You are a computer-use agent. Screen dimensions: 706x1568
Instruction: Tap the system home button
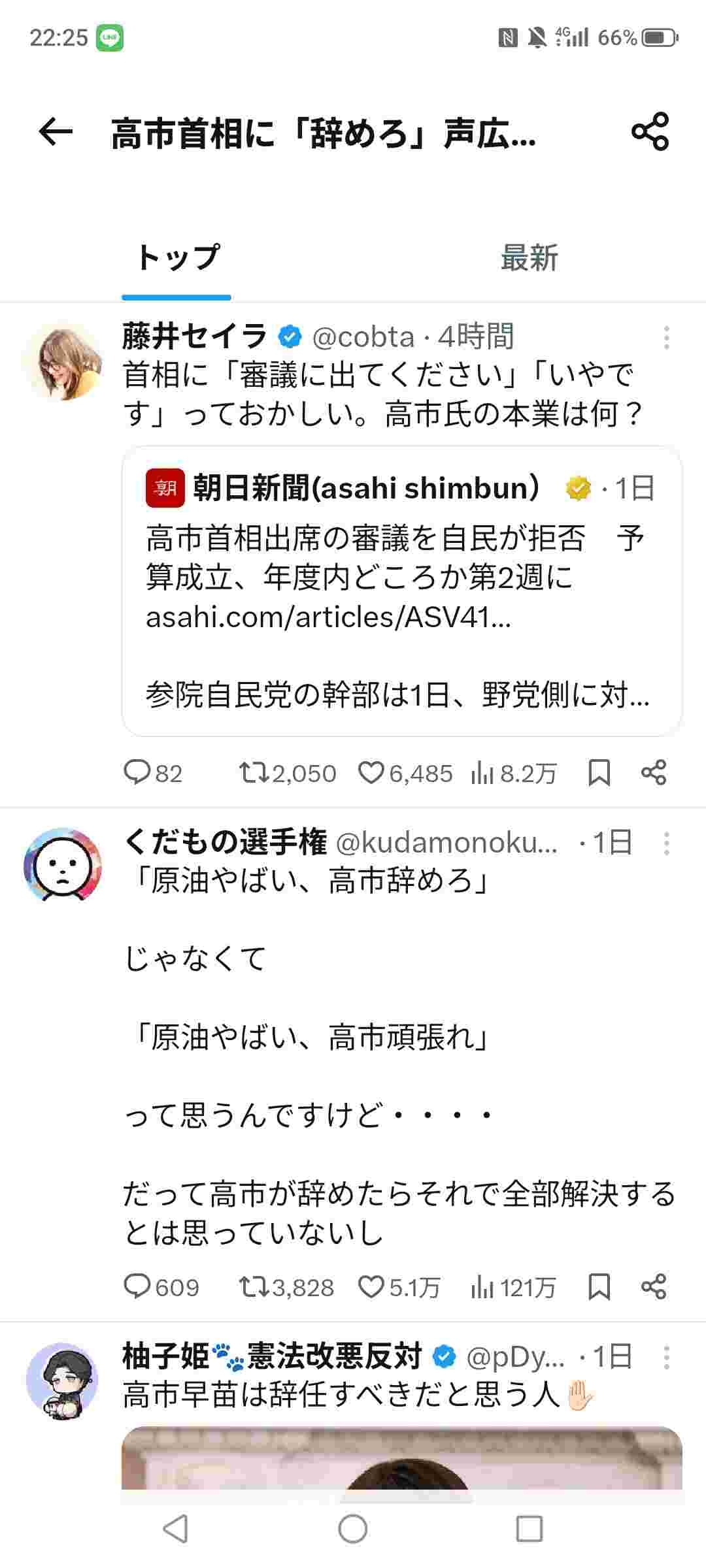click(353, 1529)
